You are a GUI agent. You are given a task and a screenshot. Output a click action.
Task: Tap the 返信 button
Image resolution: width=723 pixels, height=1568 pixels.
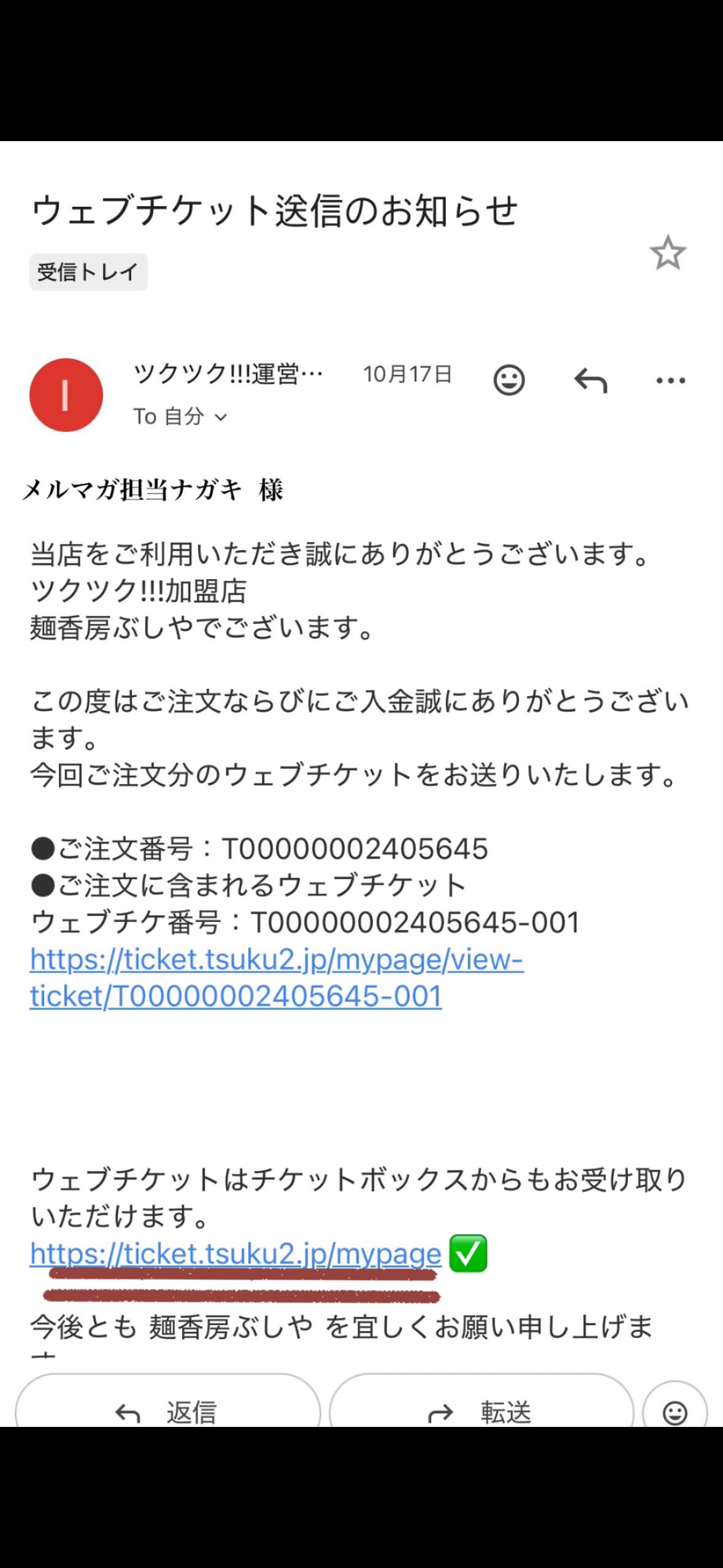click(167, 1412)
